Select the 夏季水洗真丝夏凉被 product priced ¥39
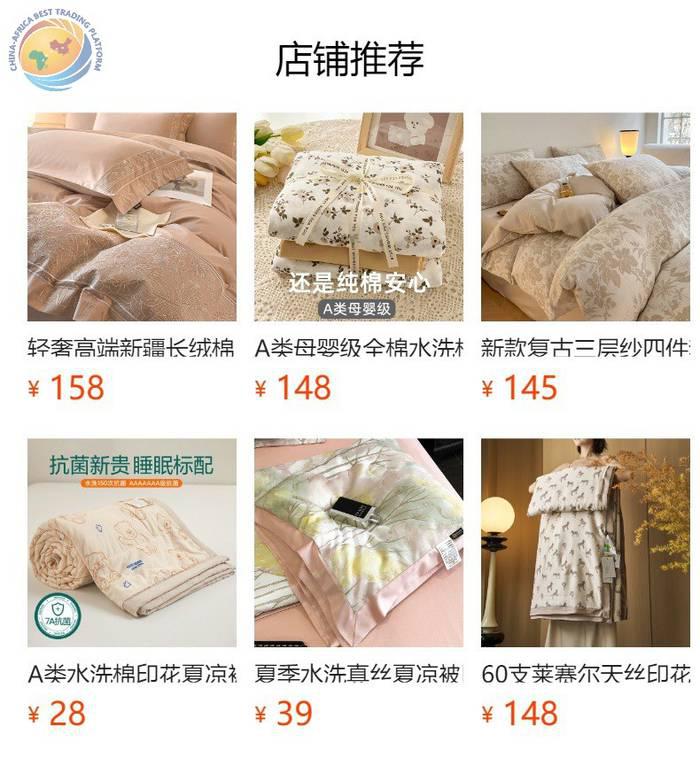 point(358,543)
